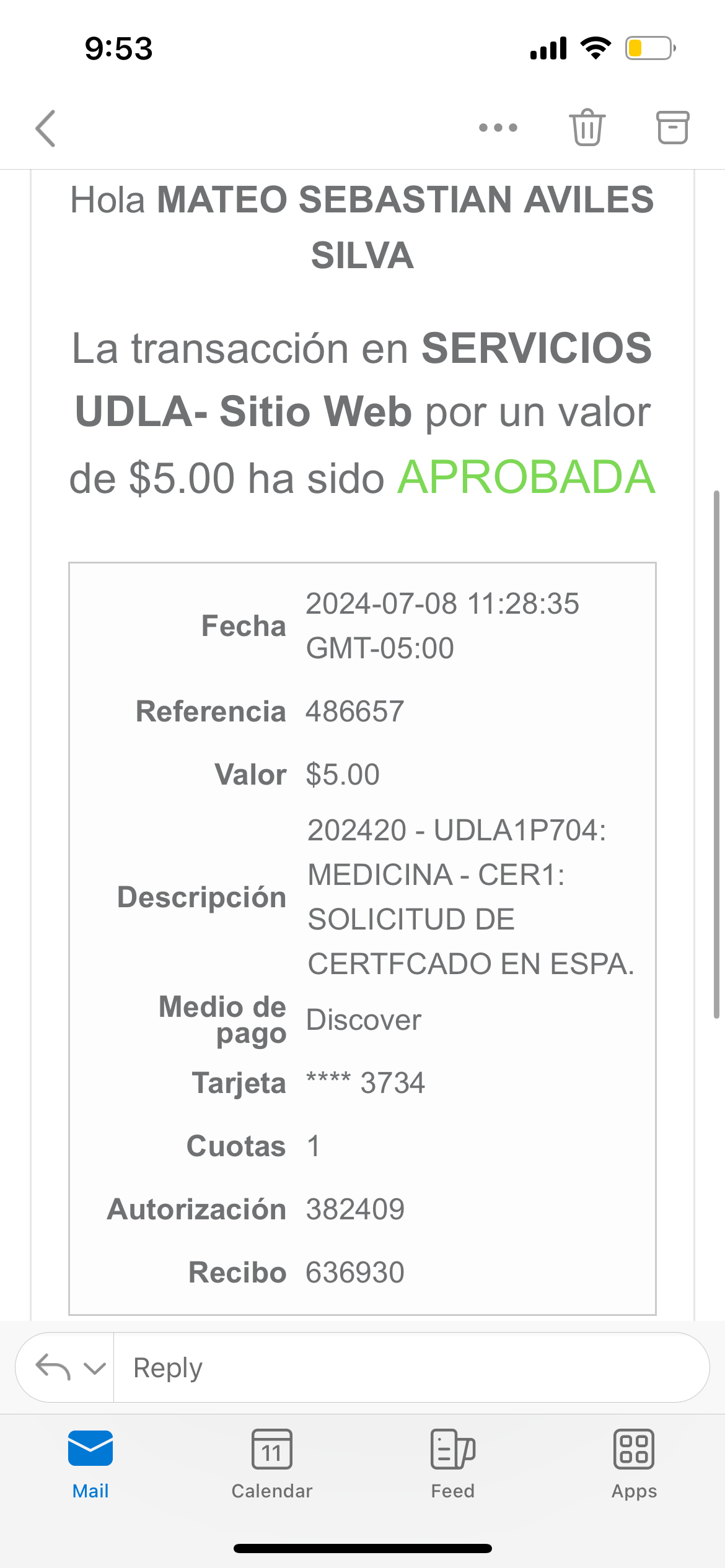Tap the Reply text field
The image size is (725, 1568).
click(x=409, y=1367)
